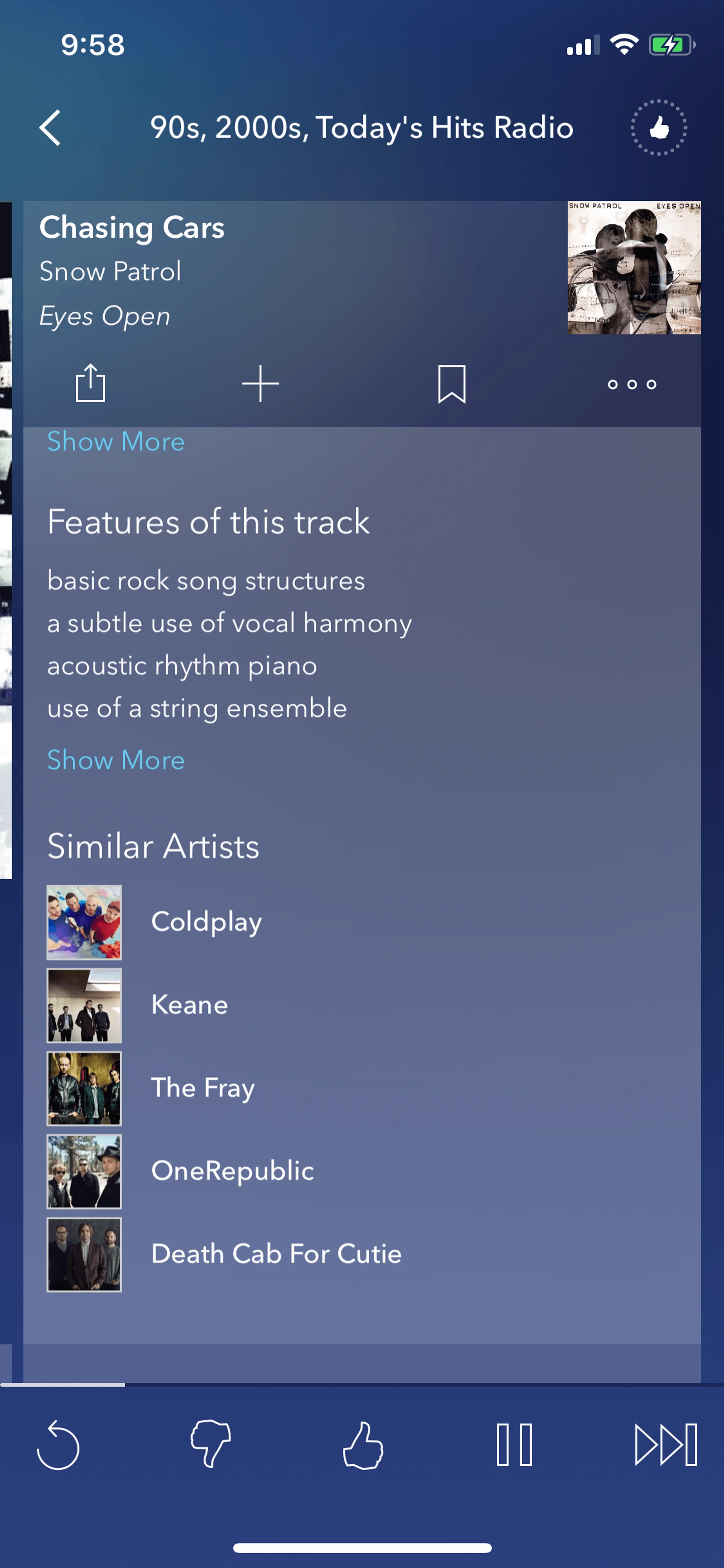Skip to the next track
Viewport: 724px width, 1568px height.
pos(666,1444)
